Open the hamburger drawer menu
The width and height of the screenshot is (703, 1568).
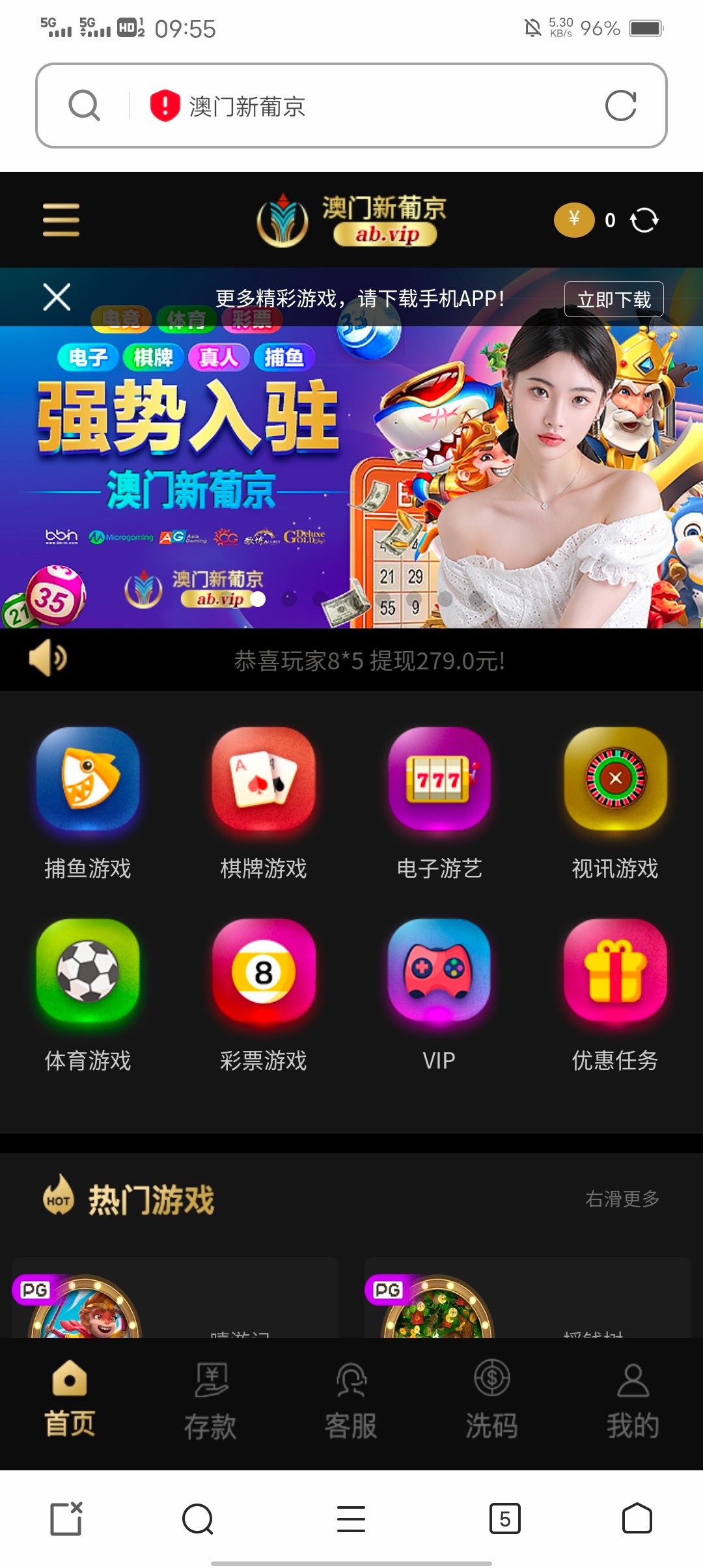point(61,220)
